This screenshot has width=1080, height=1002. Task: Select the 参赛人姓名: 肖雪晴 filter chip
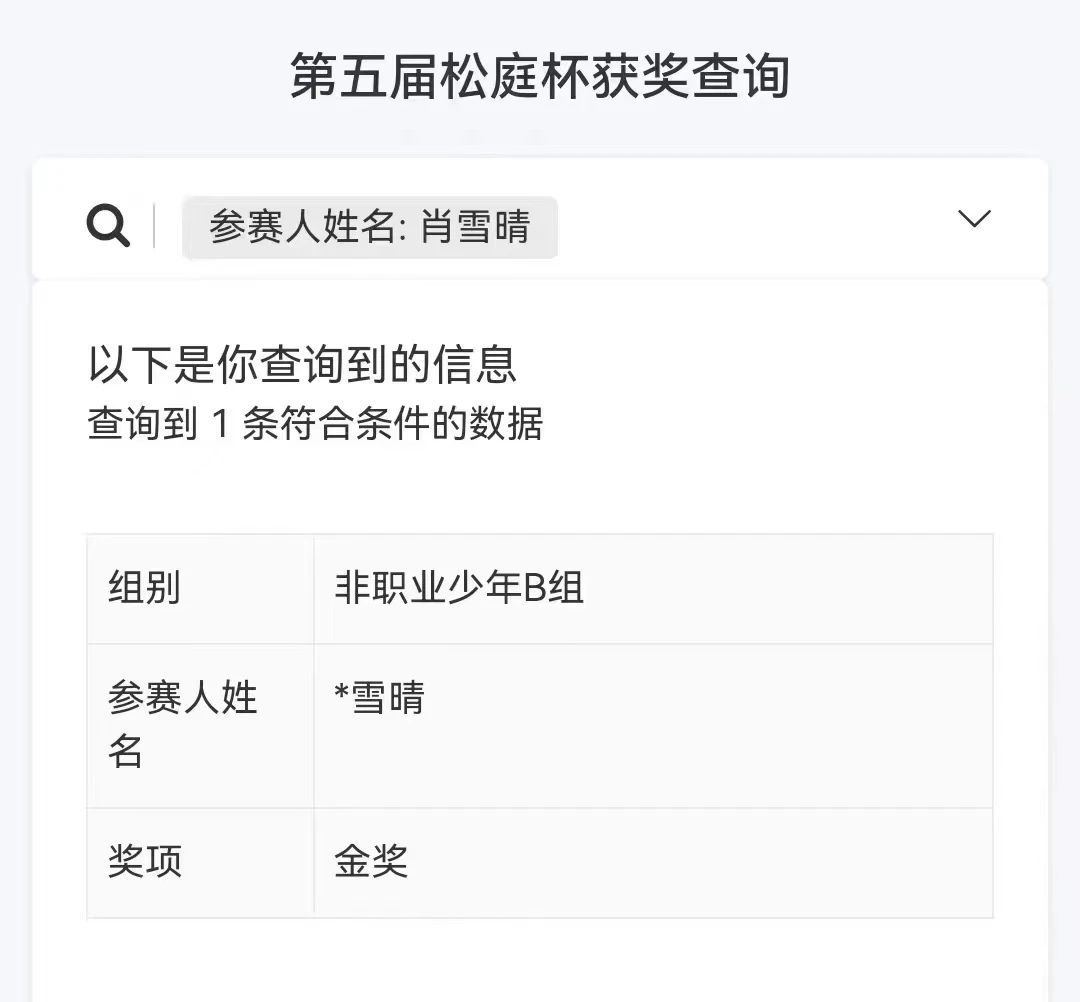point(370,228)
